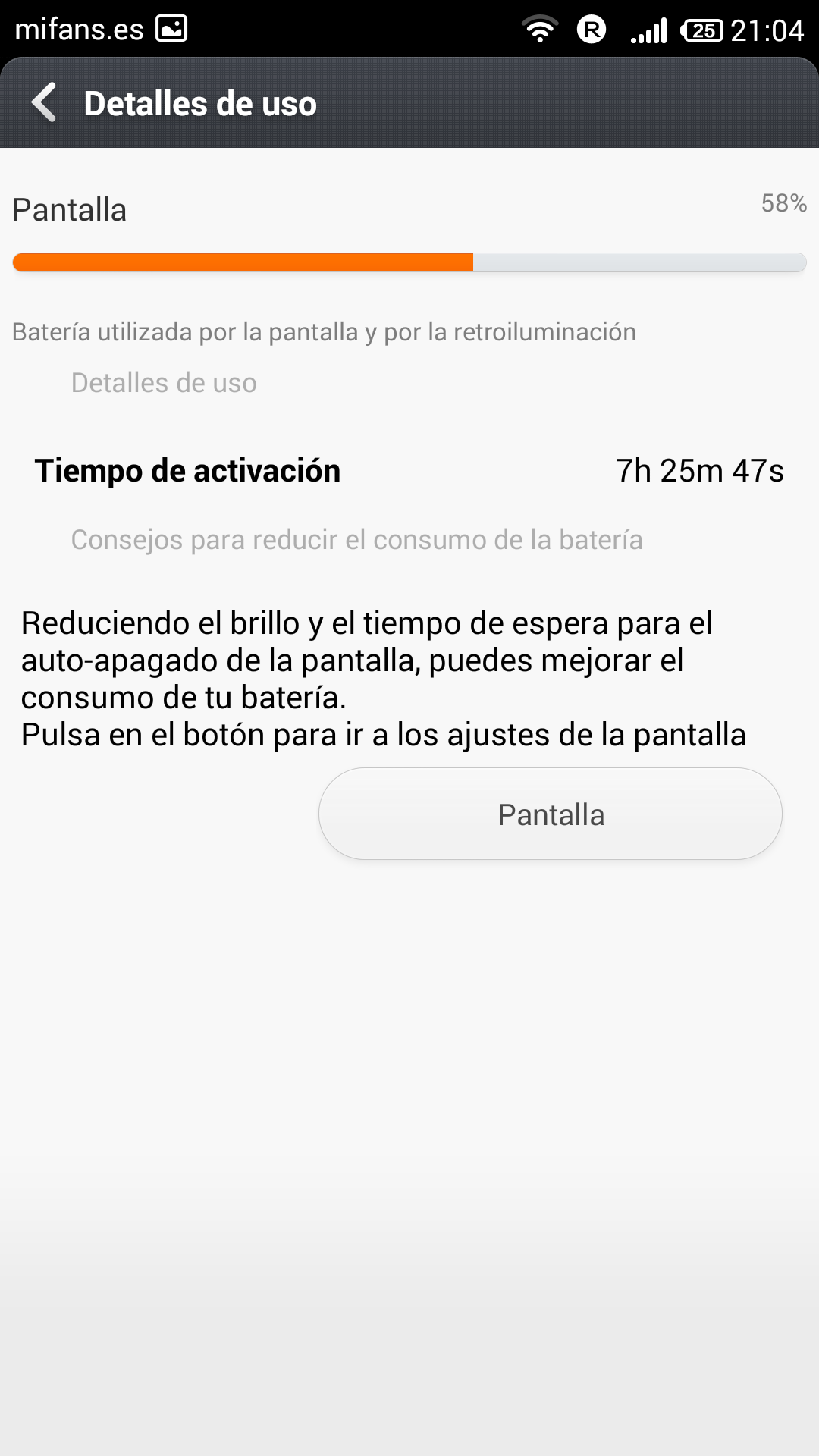Go back from Detalles de uso

(x=45, y=102)
